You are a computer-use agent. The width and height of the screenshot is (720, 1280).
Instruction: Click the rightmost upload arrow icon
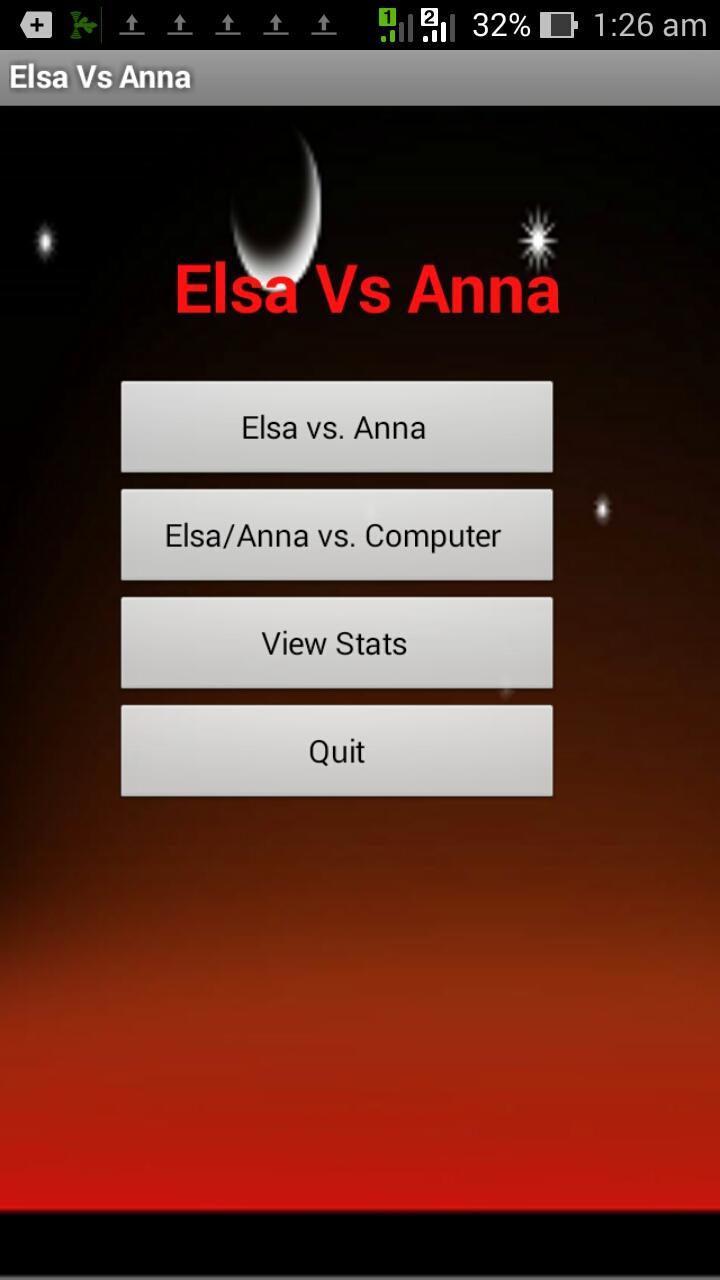325,24
